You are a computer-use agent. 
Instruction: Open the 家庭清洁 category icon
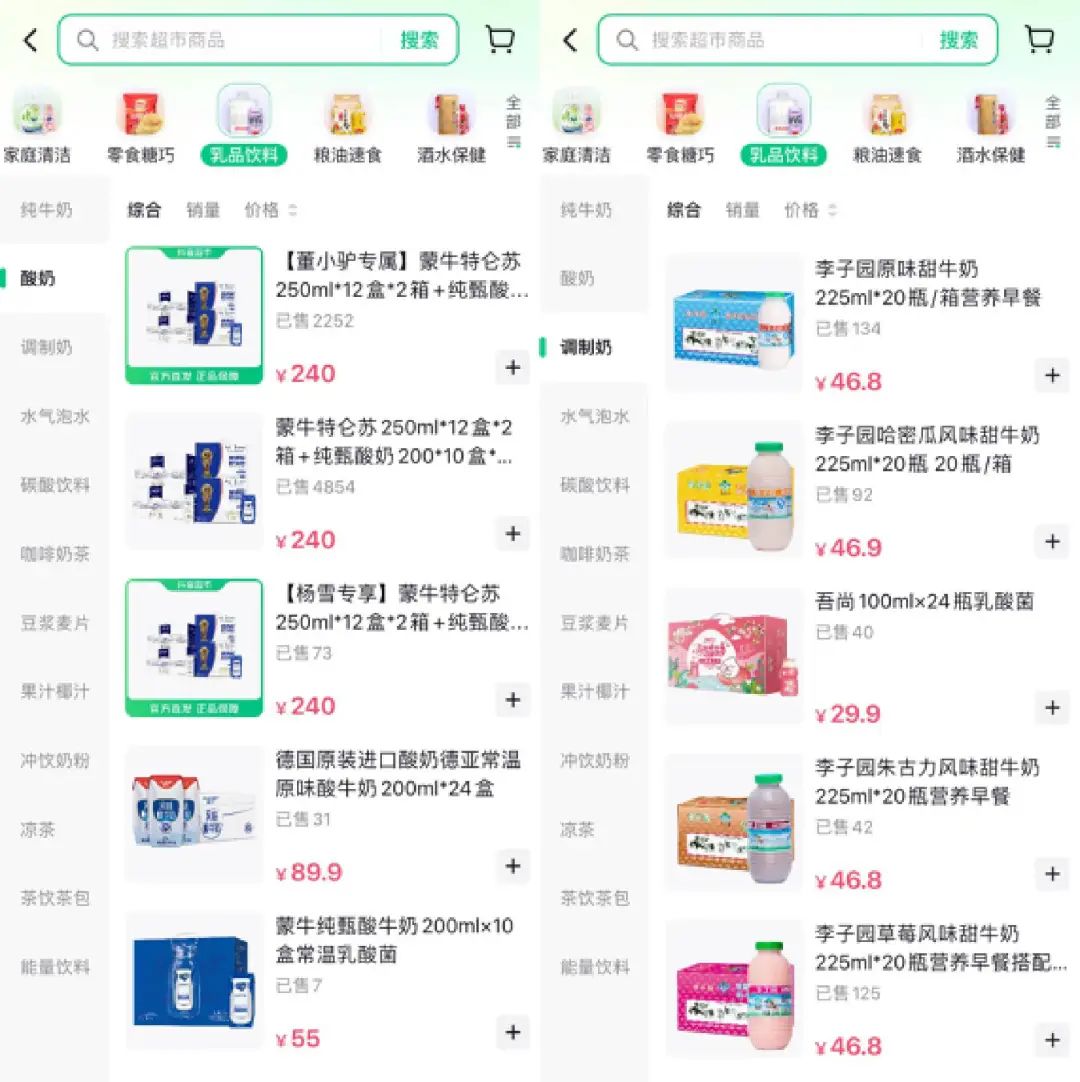point(36,113)
